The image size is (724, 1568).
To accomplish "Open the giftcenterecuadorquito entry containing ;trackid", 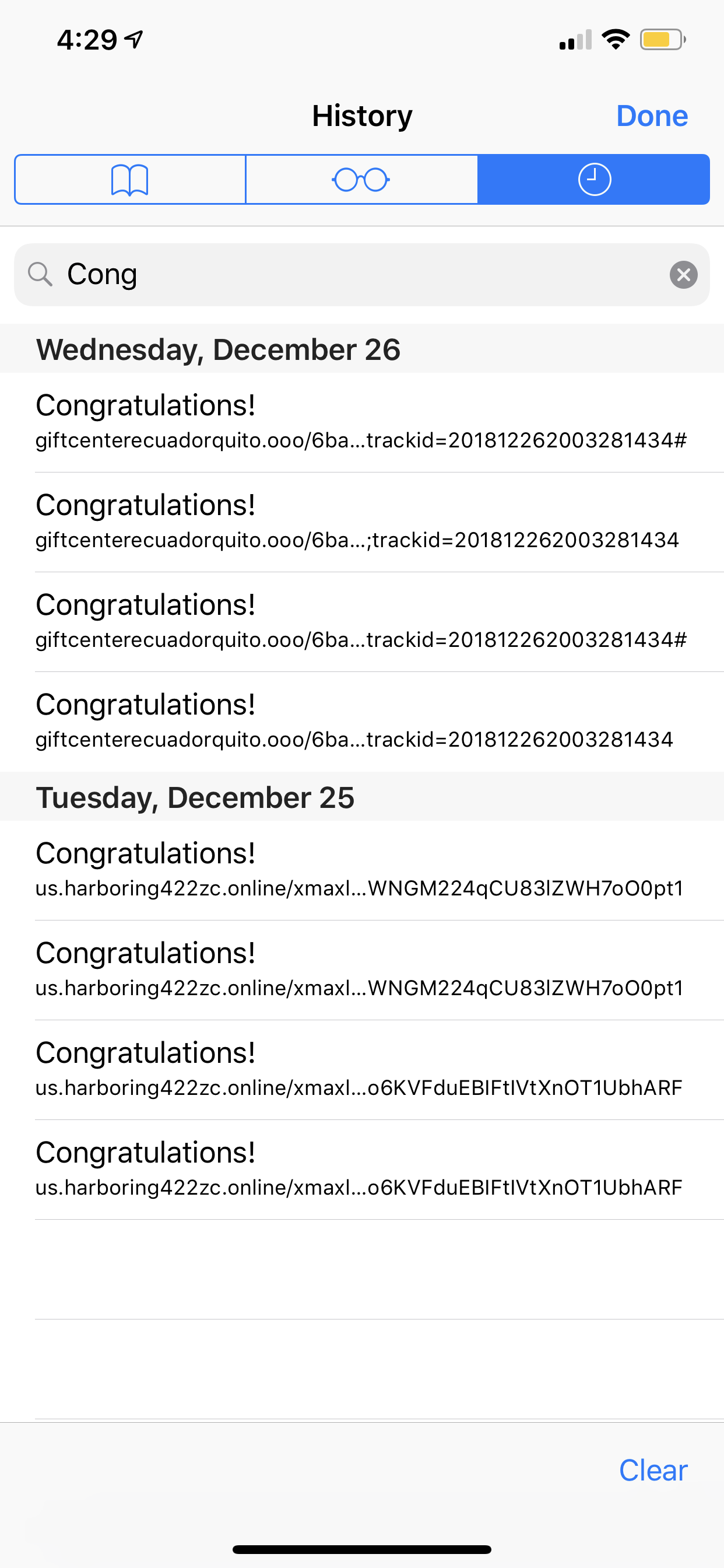I will [362, 522].
